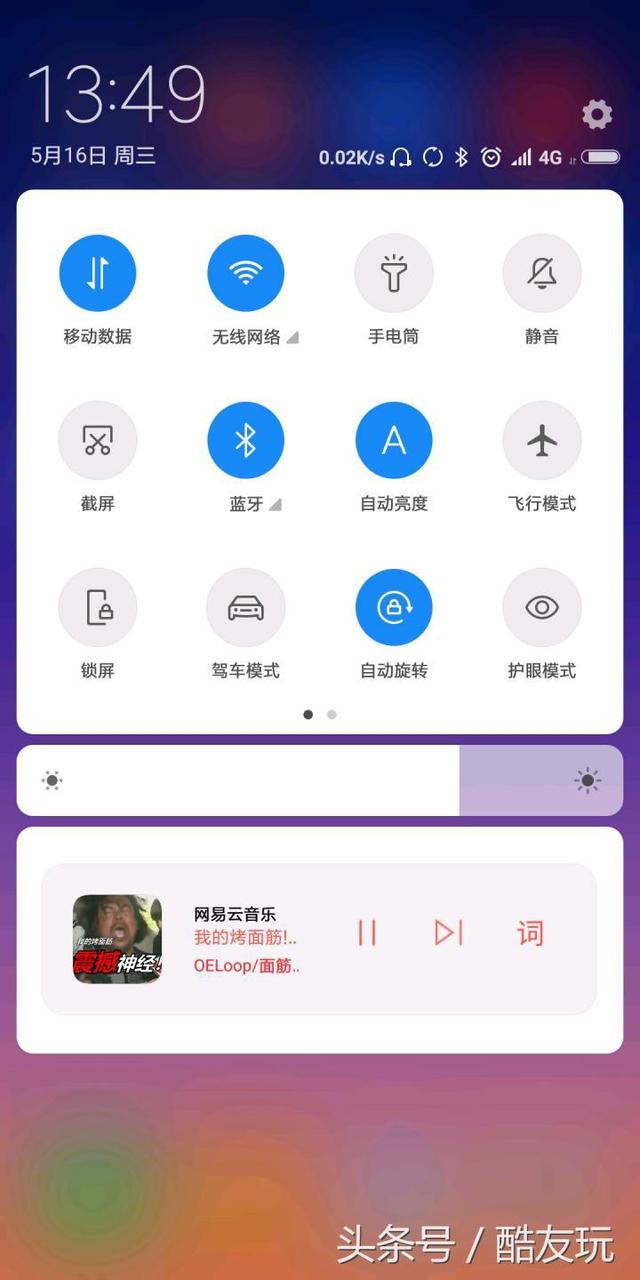Lock the screen (锁屏)
The width and height of the screenshot is (640, 1280).
[x=97, y=607]
